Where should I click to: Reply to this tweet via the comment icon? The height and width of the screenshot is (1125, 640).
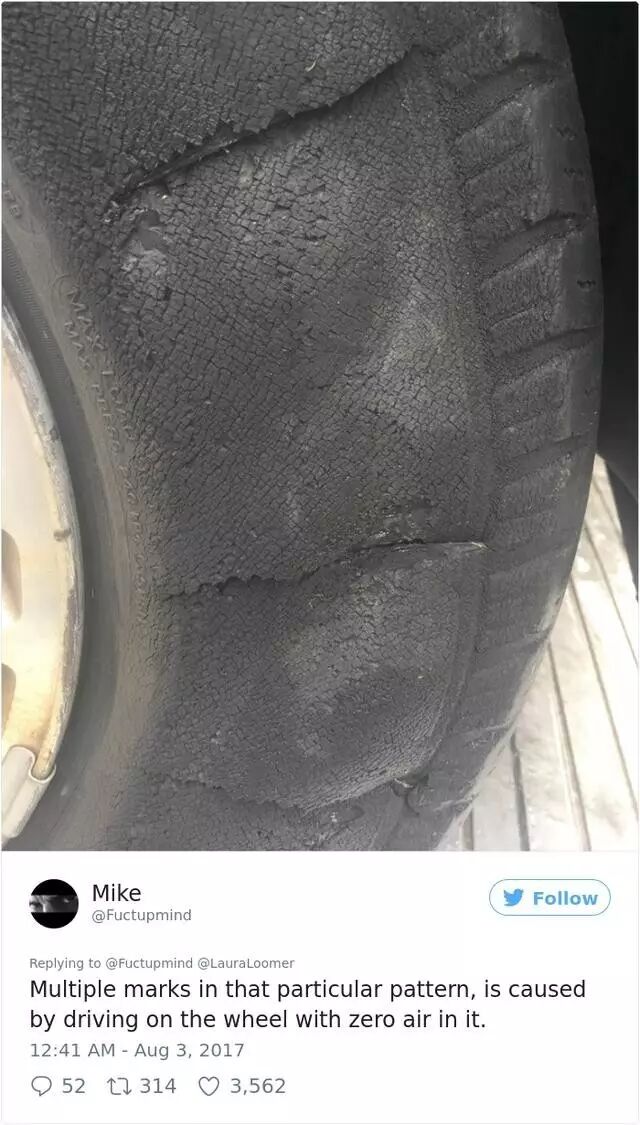click(x=44, y=1086)
